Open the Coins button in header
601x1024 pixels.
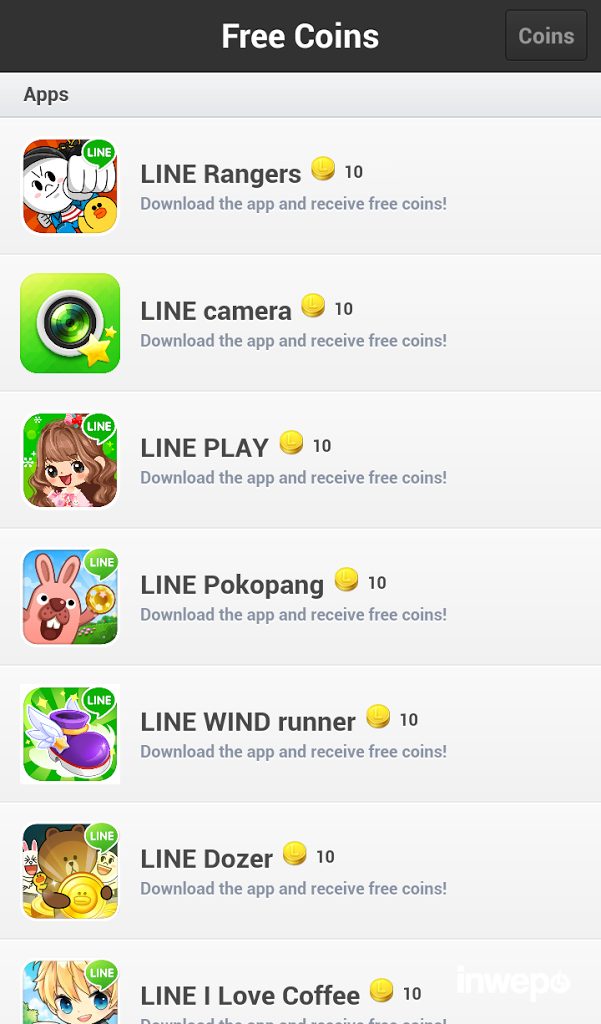546,36
